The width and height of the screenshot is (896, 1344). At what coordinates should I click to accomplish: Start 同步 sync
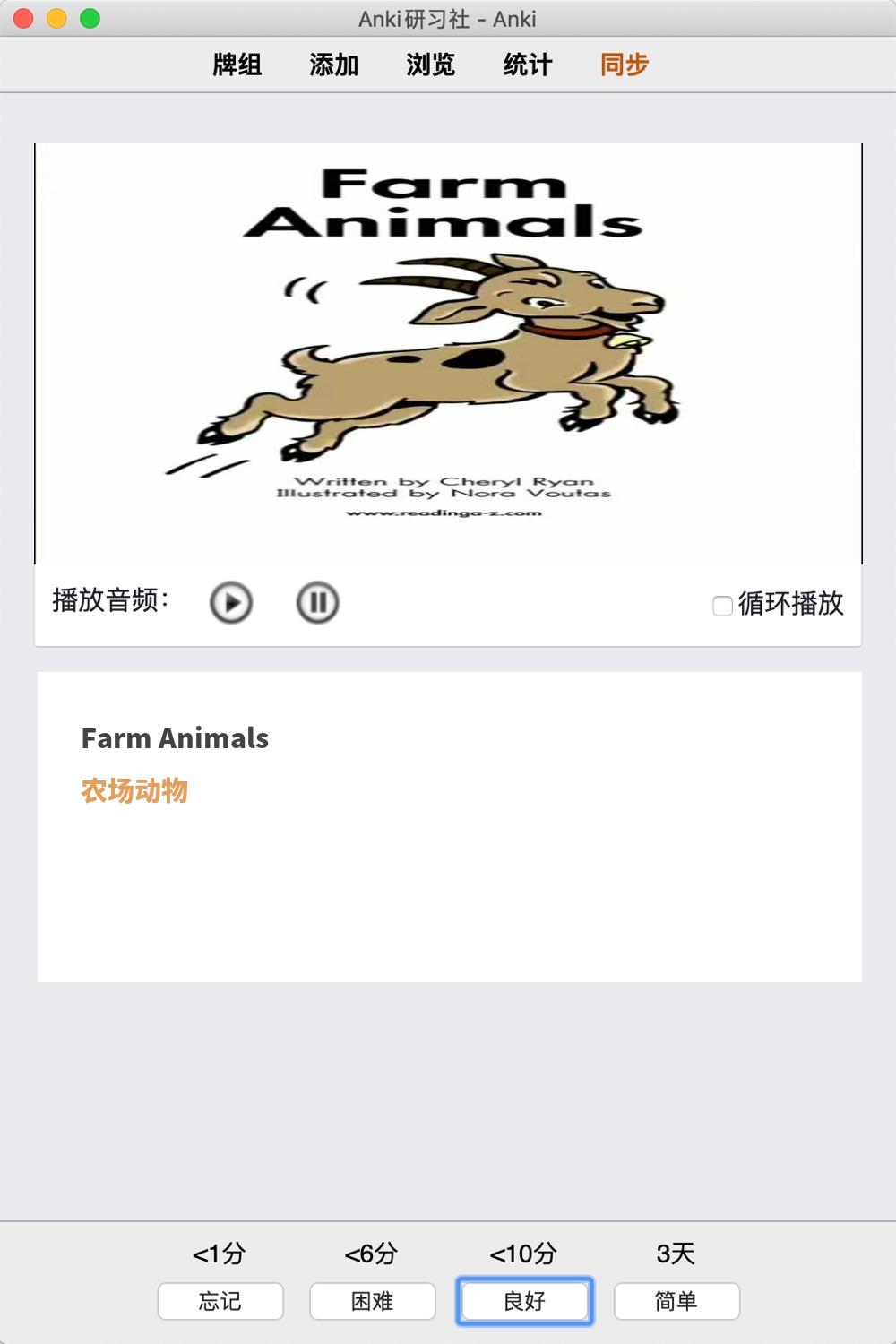pos(625,65)
